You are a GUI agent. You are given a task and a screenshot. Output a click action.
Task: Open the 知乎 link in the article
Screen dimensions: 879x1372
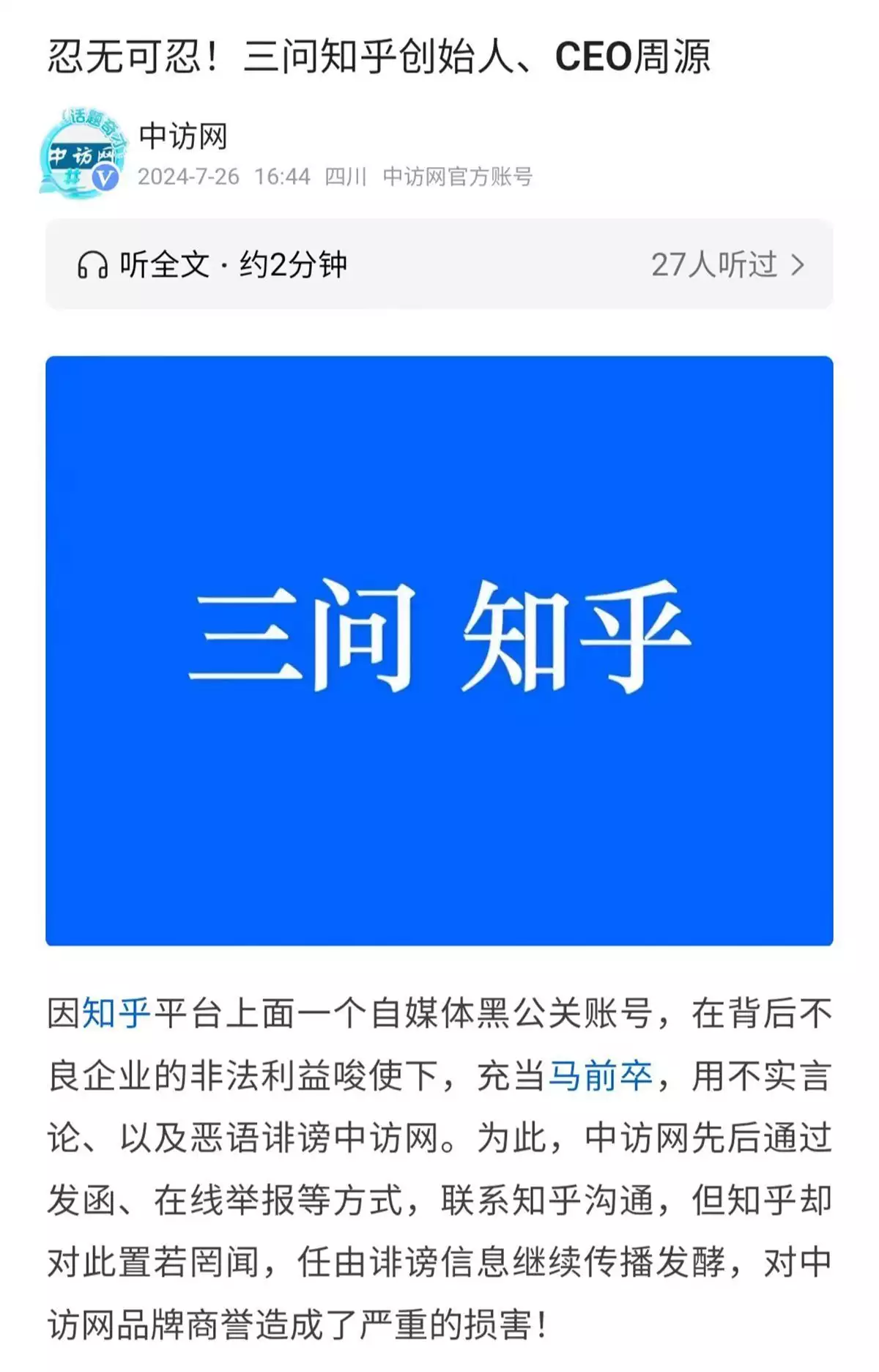tap(116, 1015)
